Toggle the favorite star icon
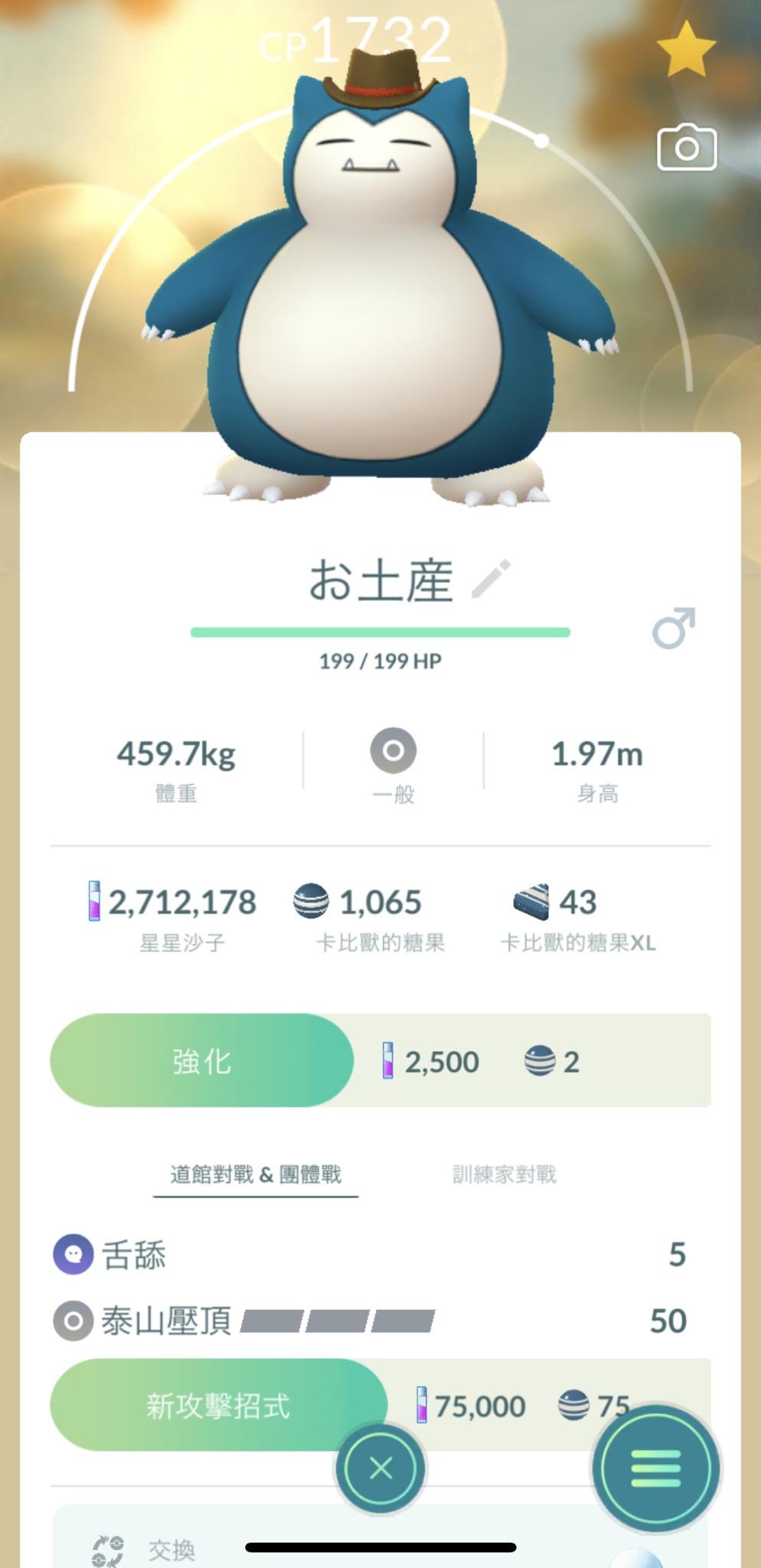 click(686, 50)
